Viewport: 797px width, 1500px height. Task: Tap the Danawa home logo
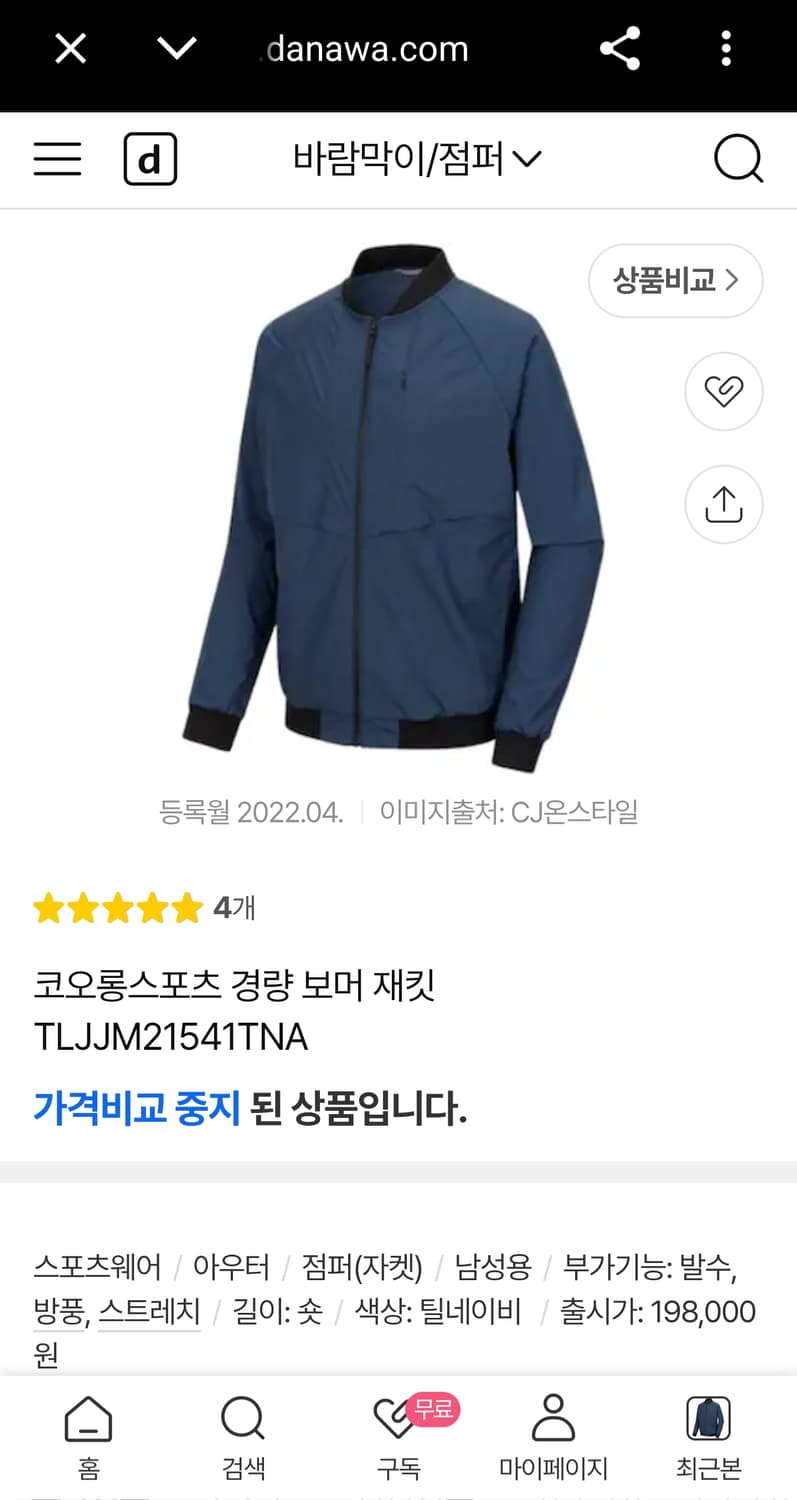(150, 159)
